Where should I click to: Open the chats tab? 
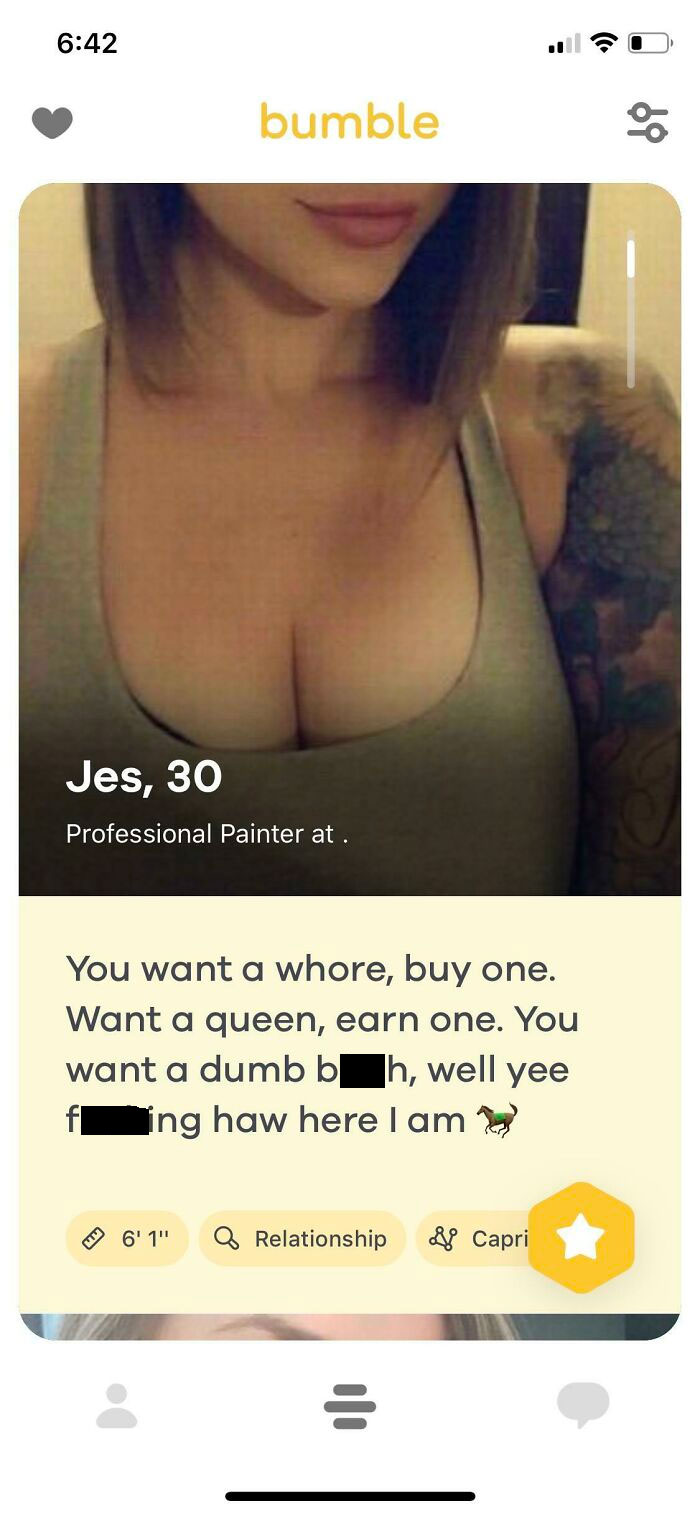point(583,1404)
